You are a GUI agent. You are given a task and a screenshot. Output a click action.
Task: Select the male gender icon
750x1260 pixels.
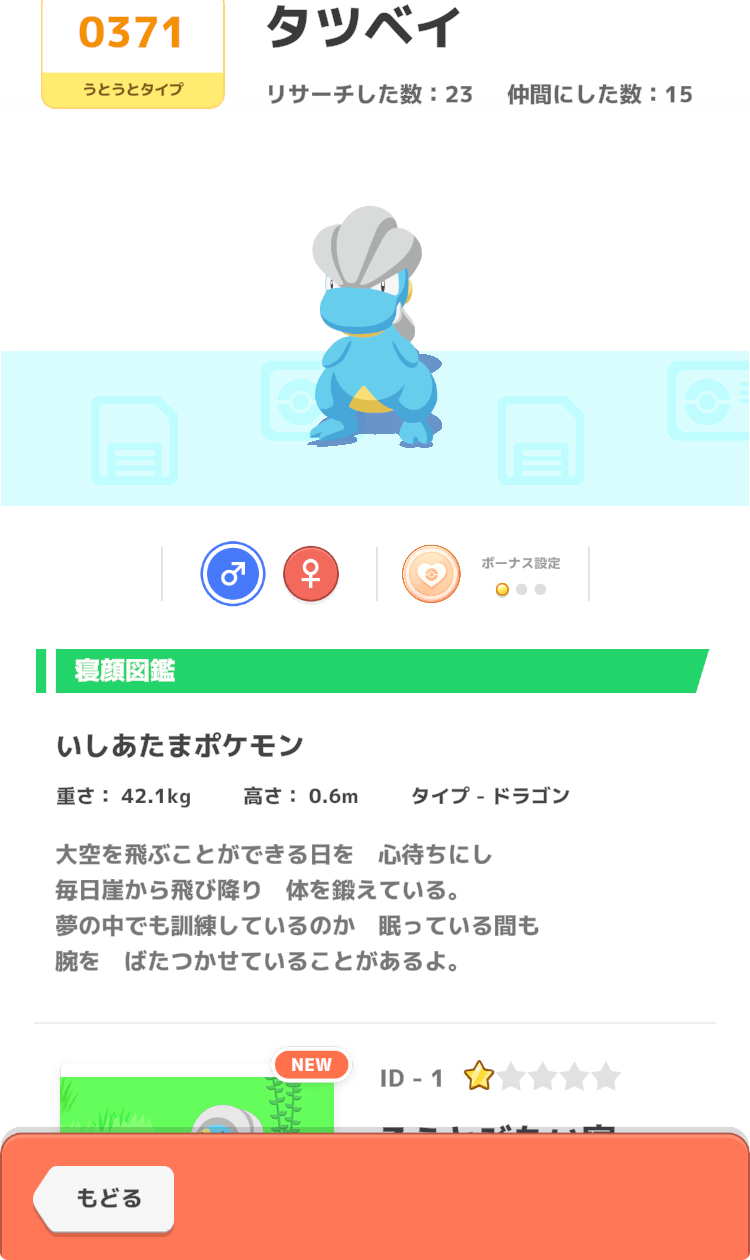click(x=232, y=574)
